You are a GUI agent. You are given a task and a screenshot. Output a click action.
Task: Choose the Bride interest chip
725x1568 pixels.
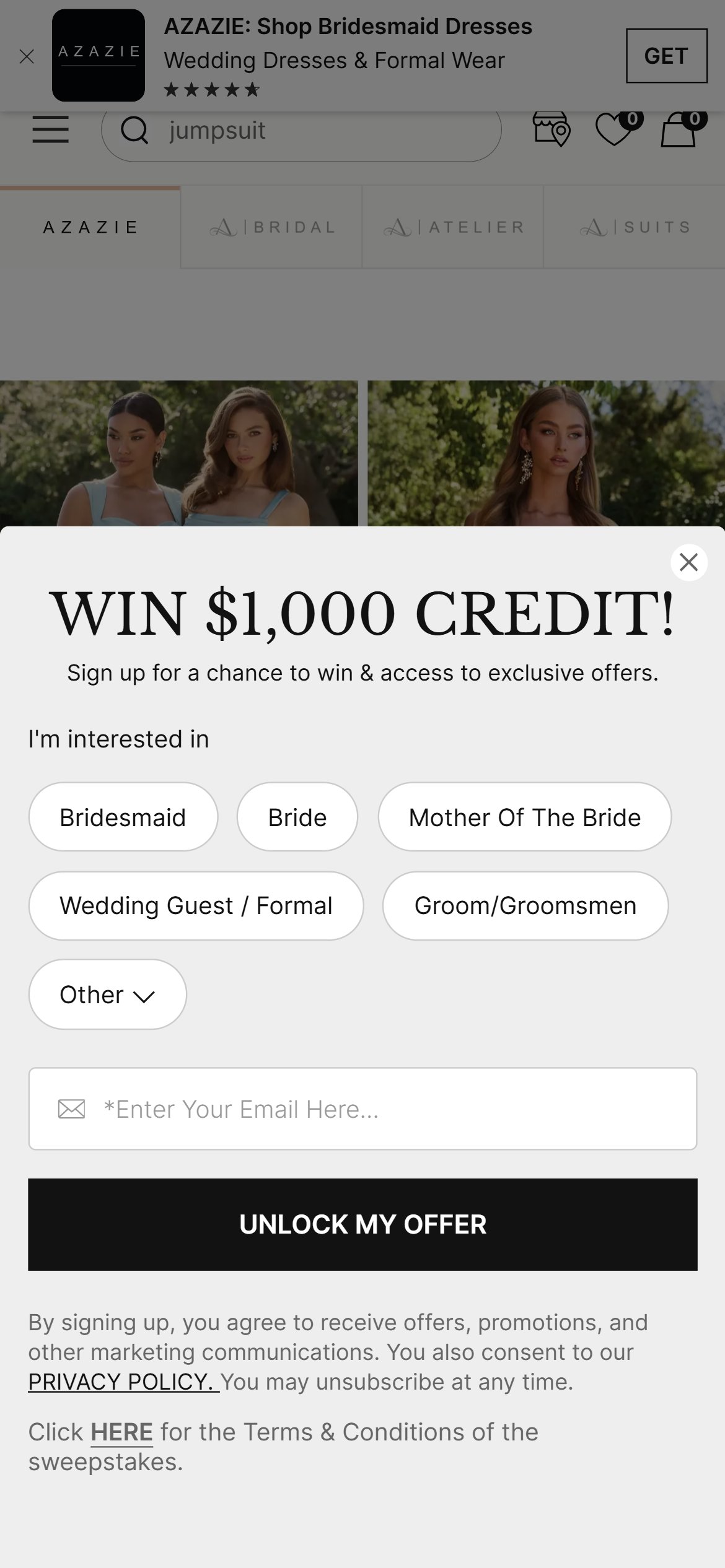pos(297,817)
